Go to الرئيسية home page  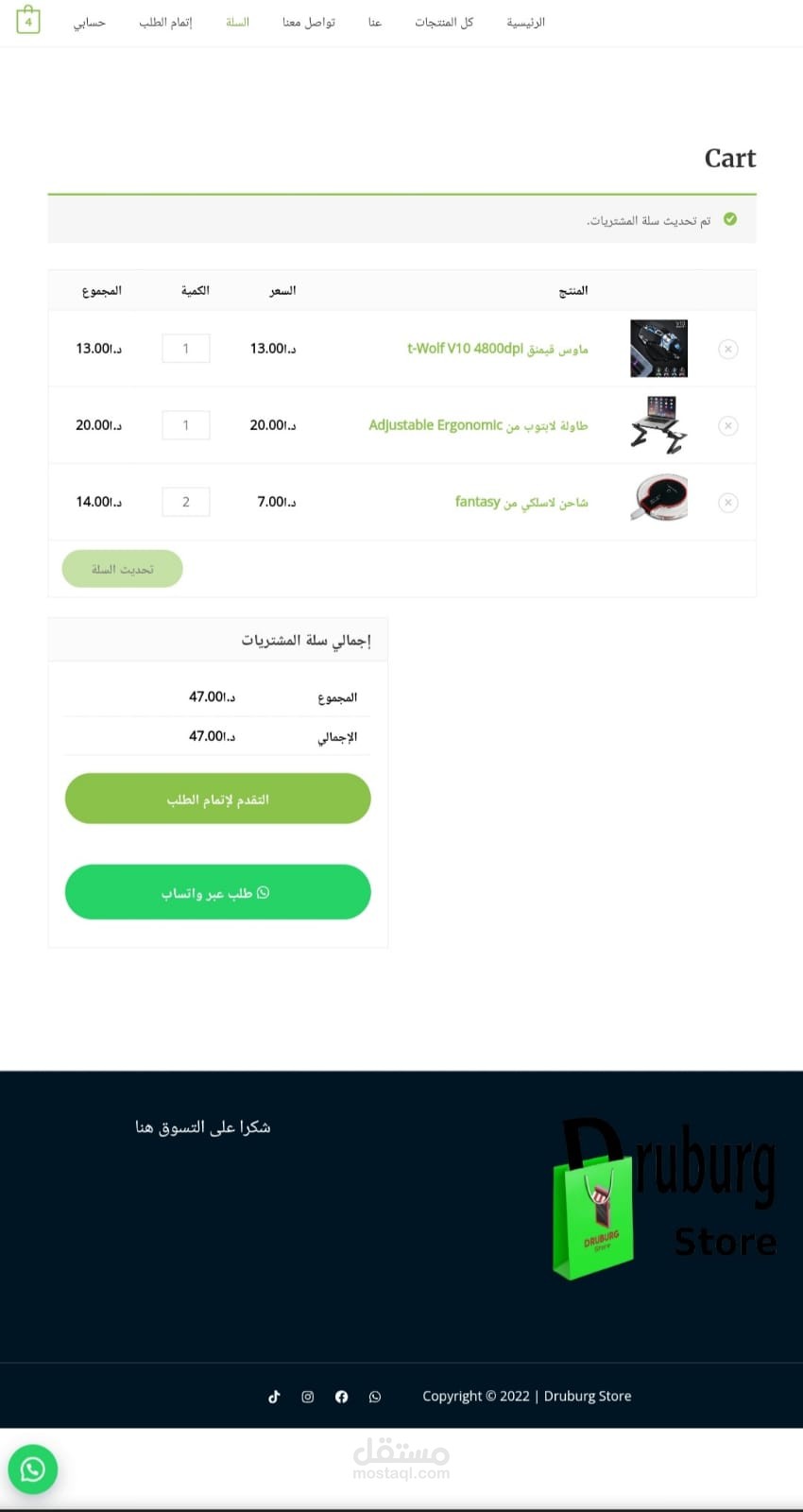pyautogui.click(x=525, y=22)
